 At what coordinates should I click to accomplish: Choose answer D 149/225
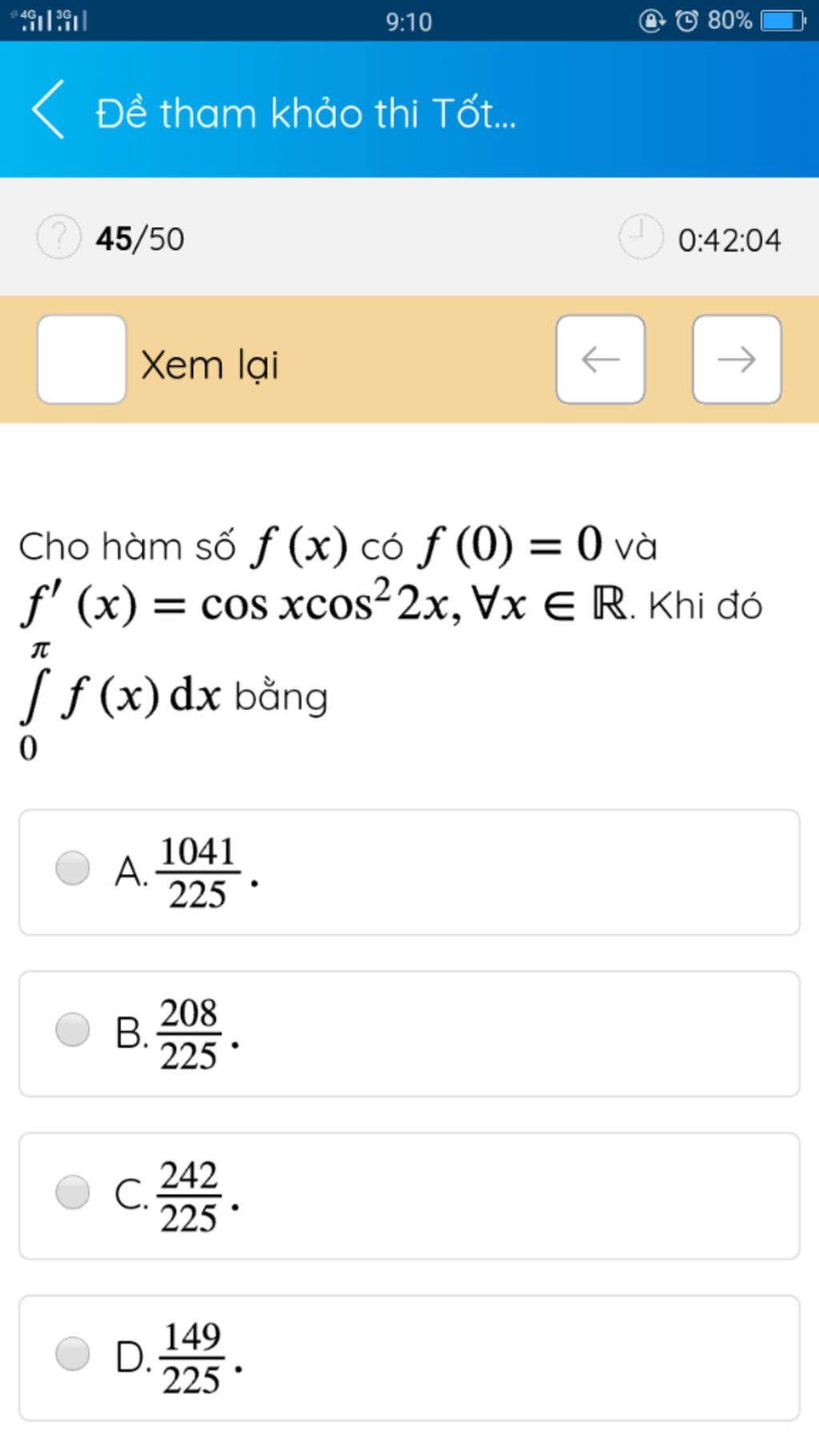tap(73, 1354)
